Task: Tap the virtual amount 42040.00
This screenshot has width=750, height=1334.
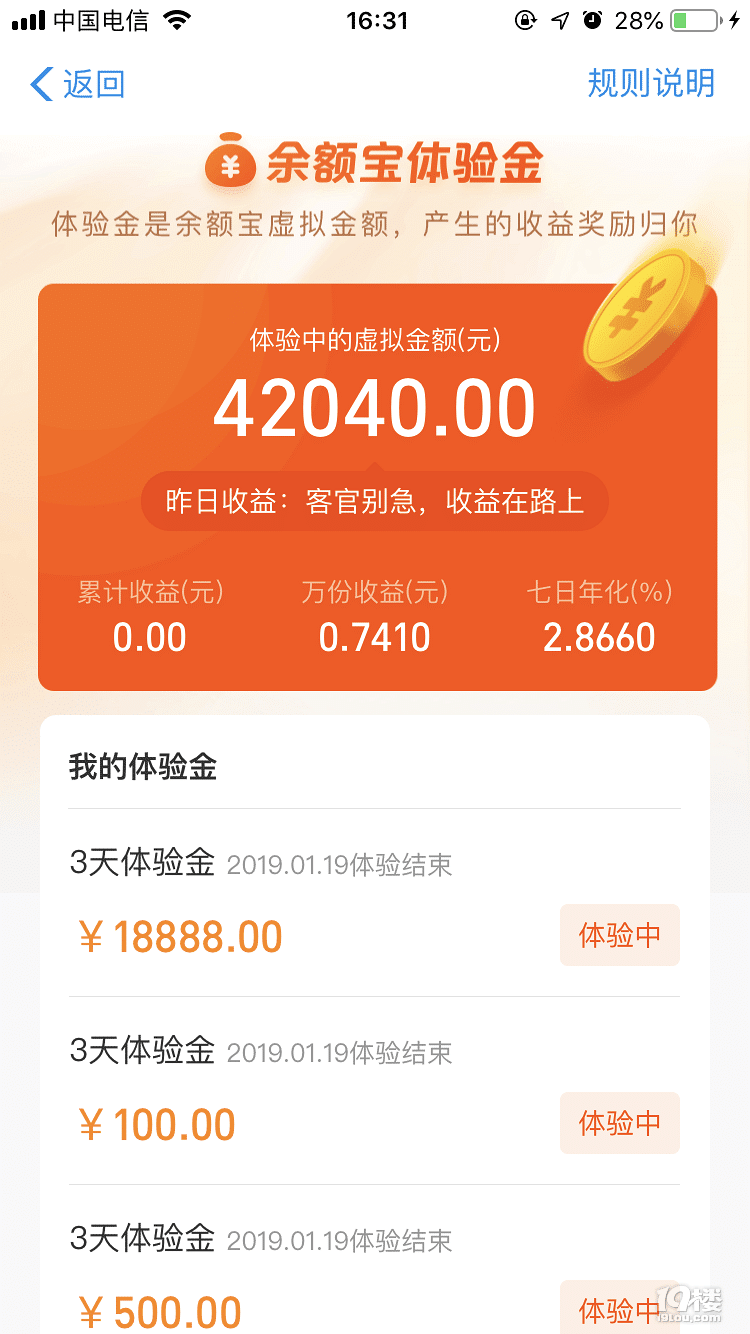Action: (x=374, y=406)
